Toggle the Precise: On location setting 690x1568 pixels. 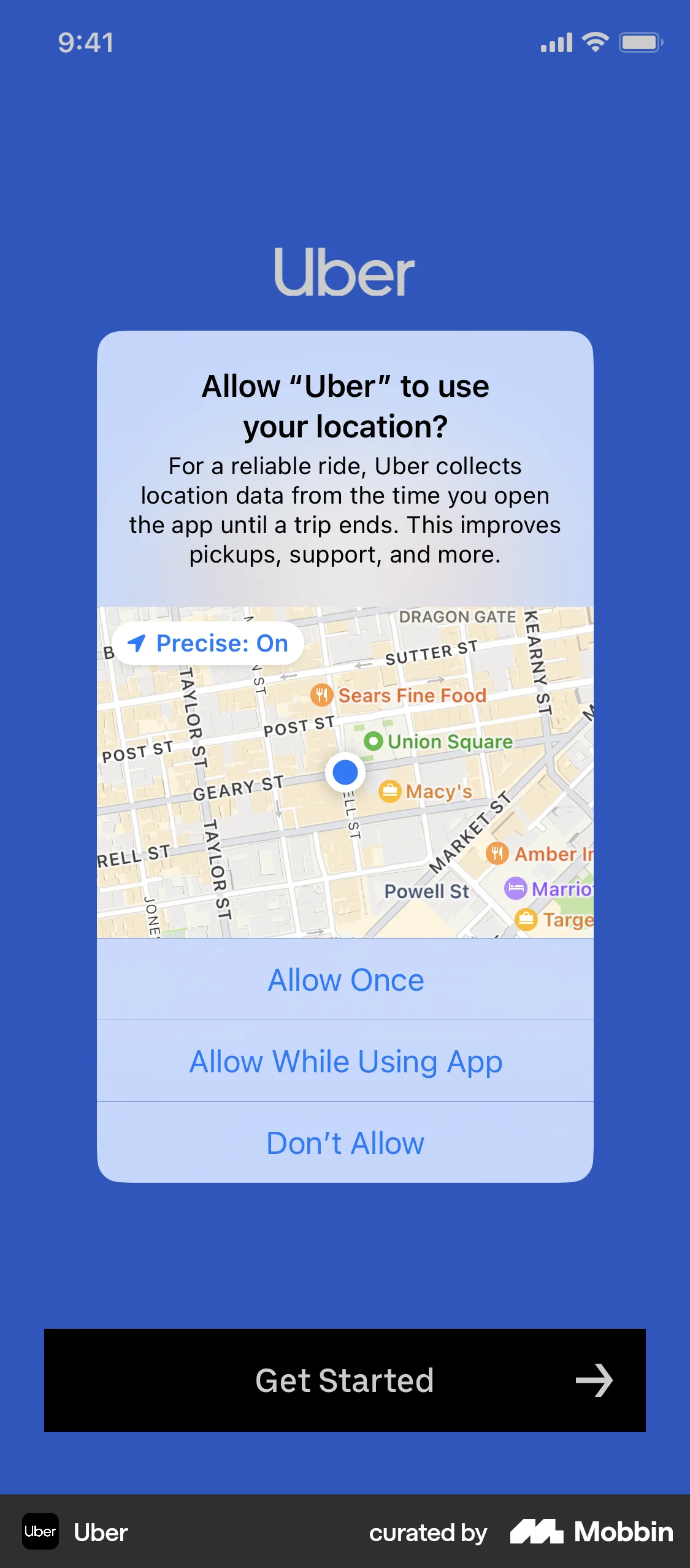tap(207, 643)
